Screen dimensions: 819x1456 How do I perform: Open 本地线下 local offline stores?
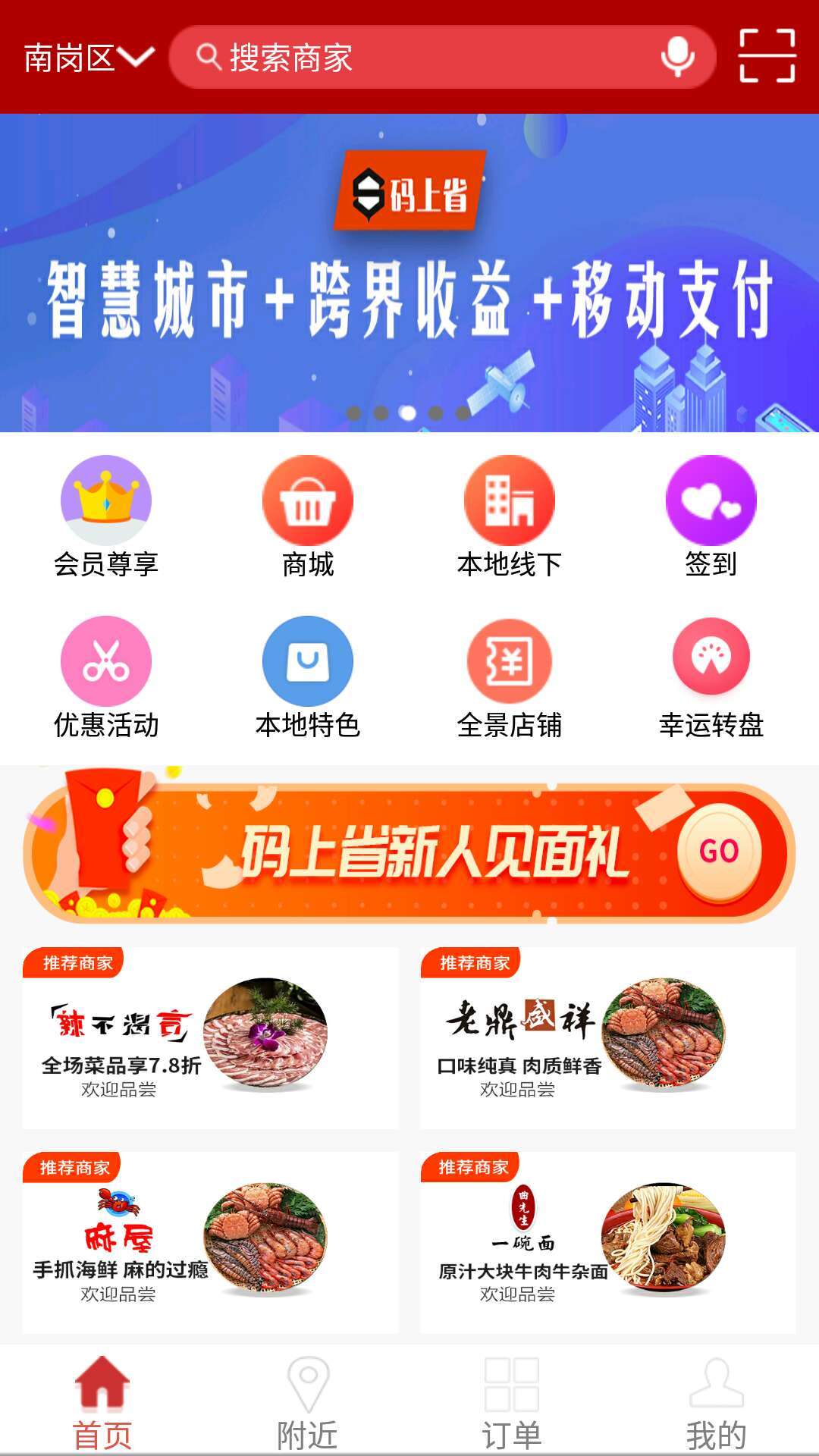[x=510, y=517]
